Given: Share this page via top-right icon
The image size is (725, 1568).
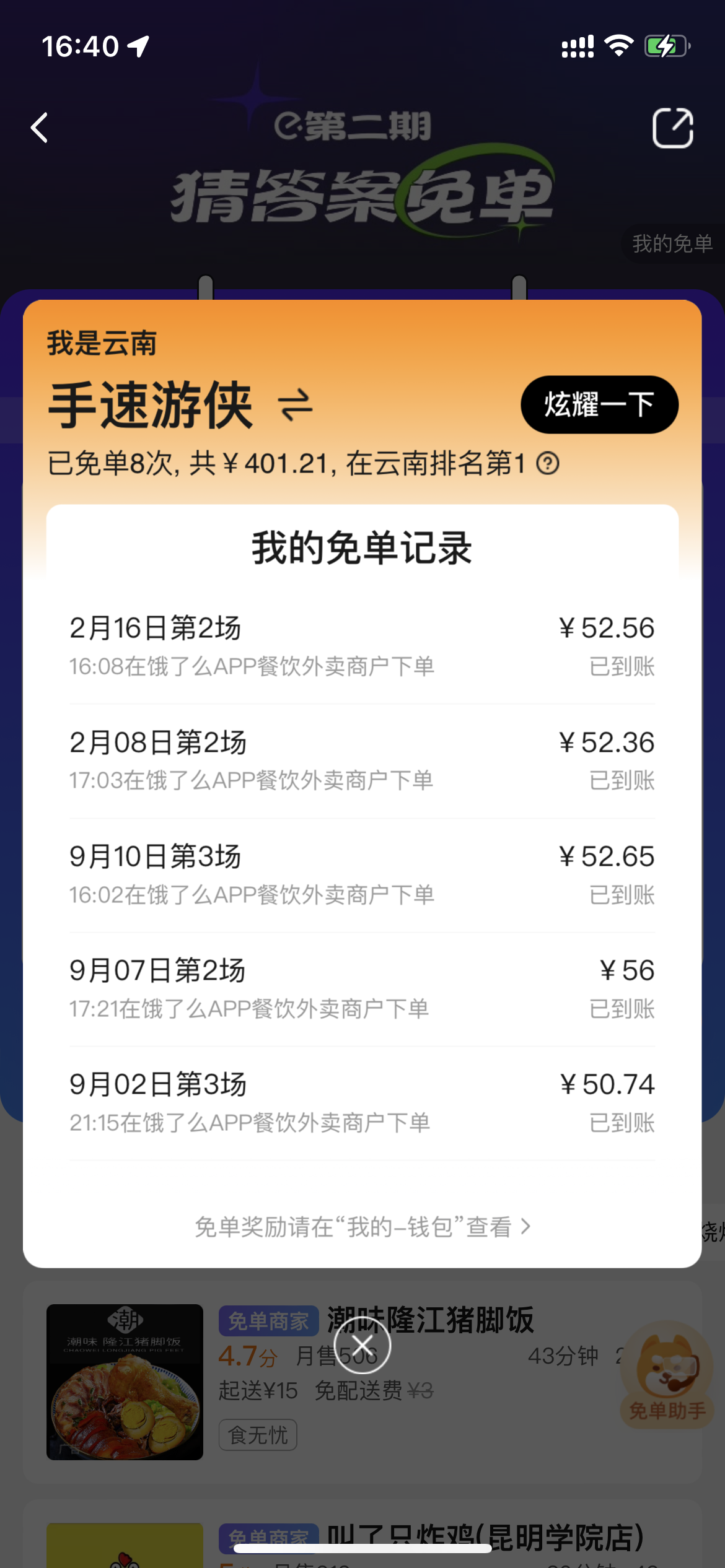Looking at the screenshot, I should pyautogui.click(x=672, y=128).
